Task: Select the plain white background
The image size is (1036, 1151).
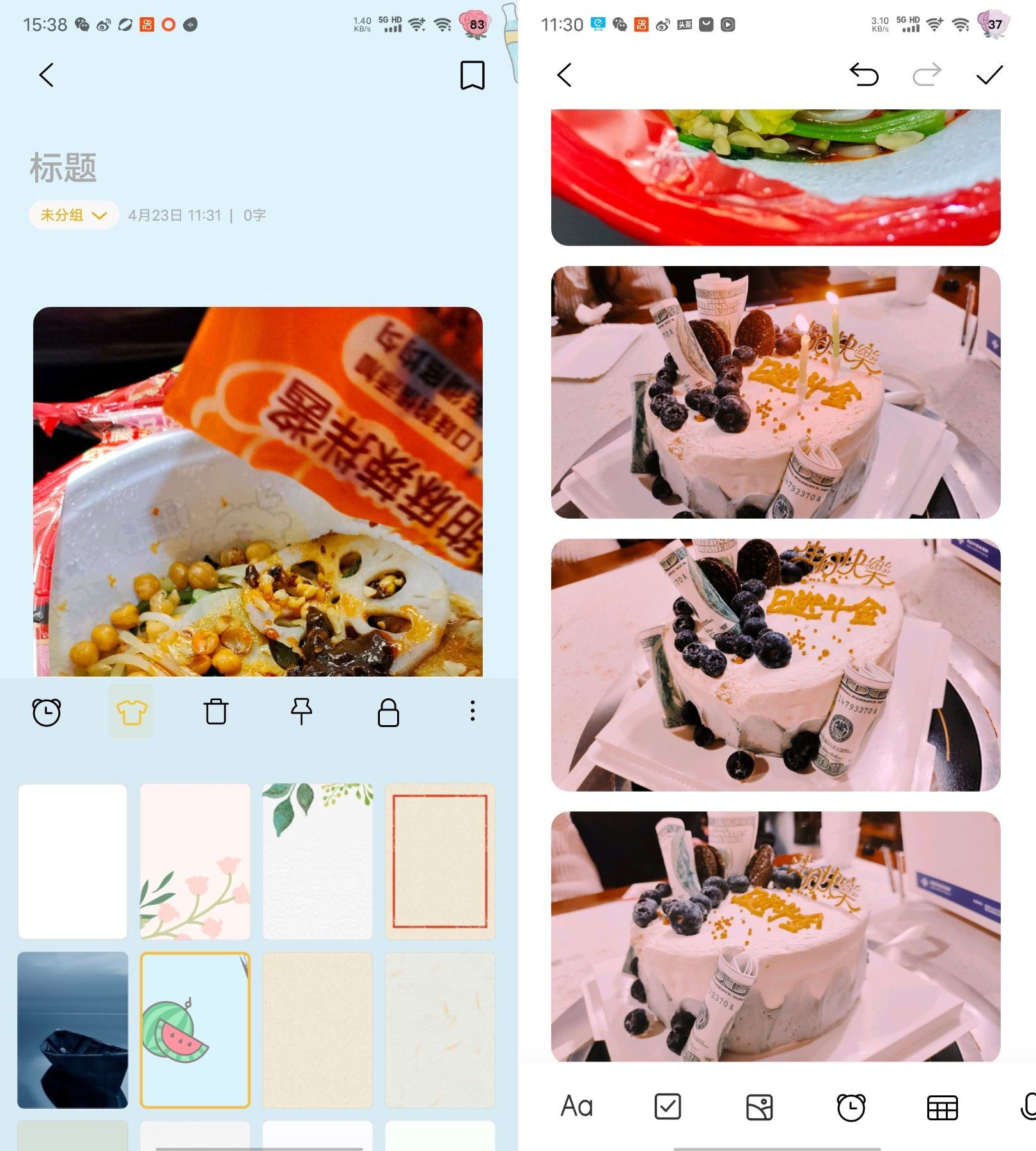Action: (x=72, y=861)
